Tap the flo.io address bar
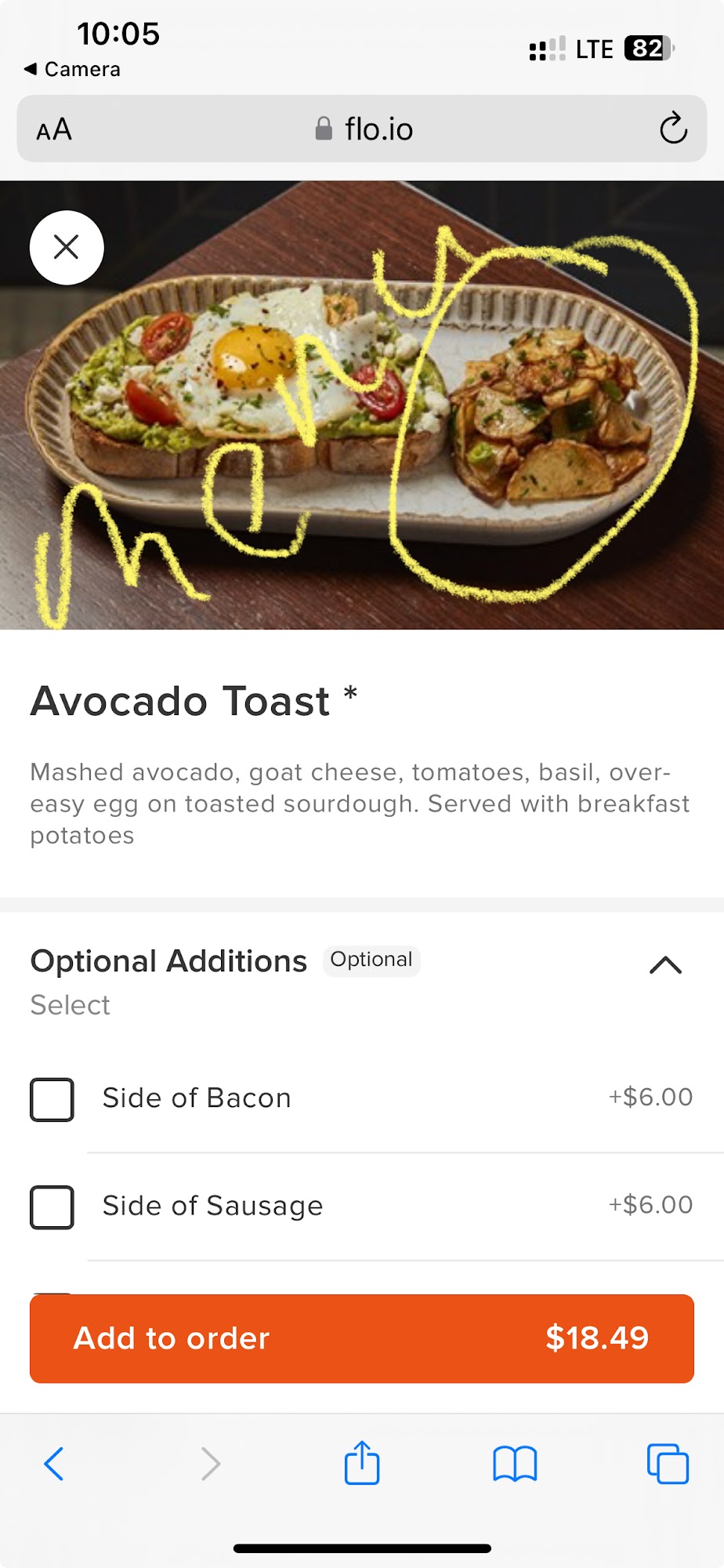Viewport: 724px width, 1568px height. [364, 129]
